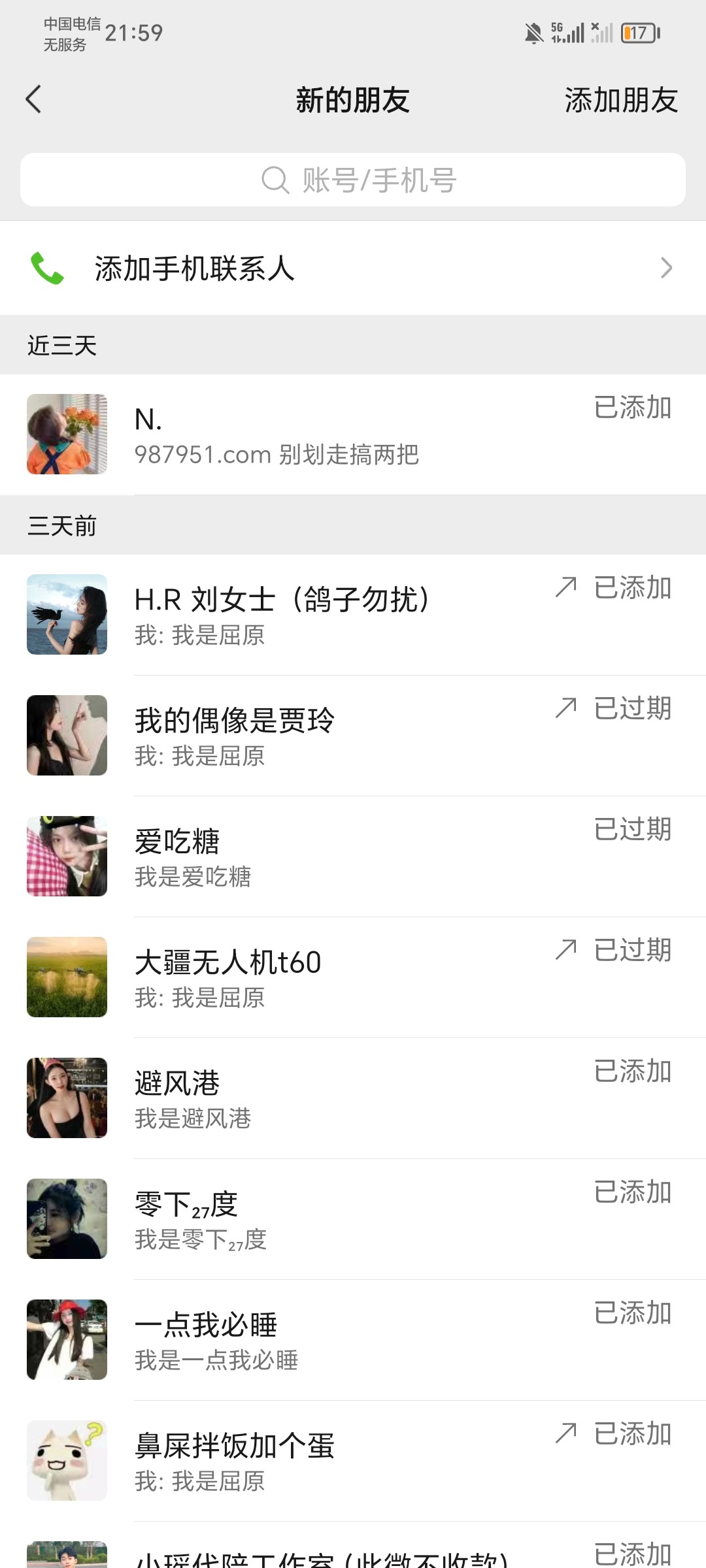Go back from 新的朋友 page

(x=34, y=100)
